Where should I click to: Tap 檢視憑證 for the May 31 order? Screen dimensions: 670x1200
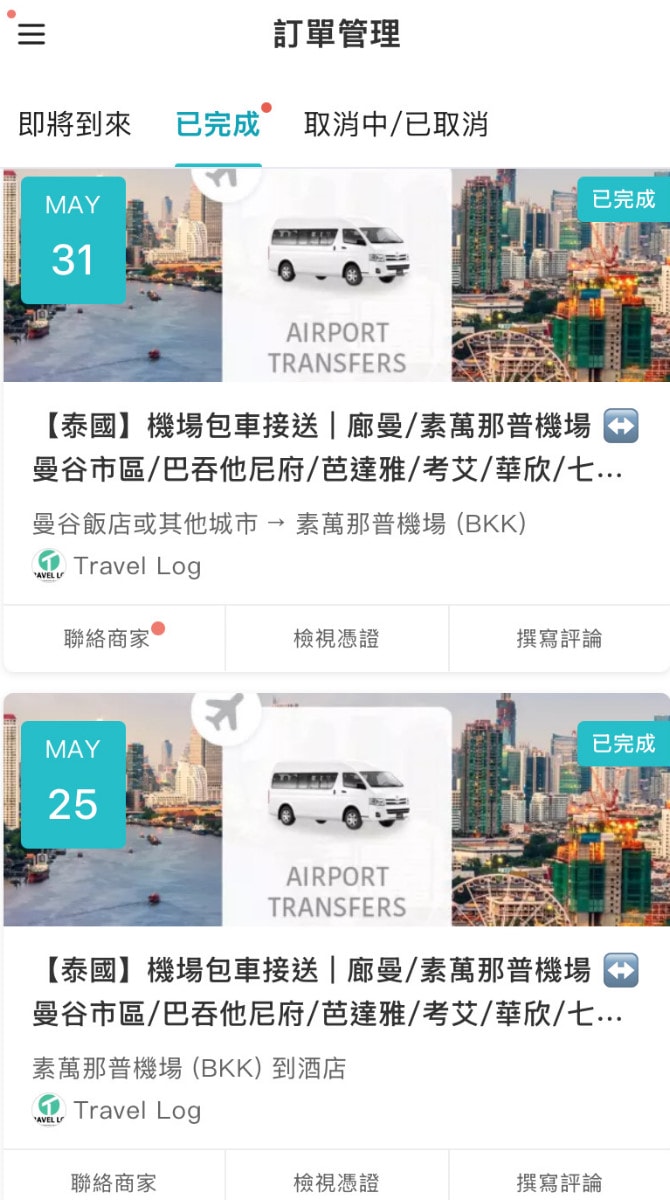click(336, 639)
